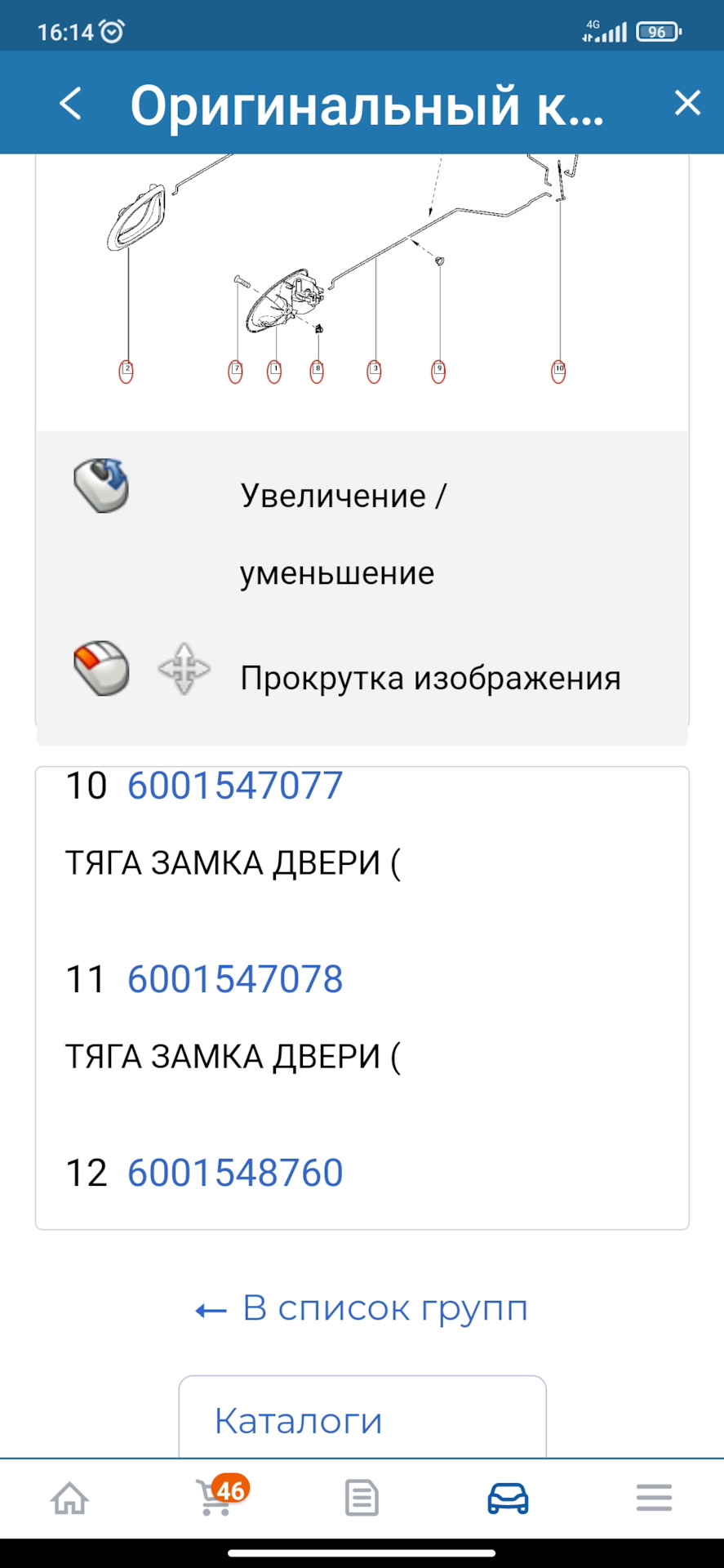724x1568 pixels.
Task: Switch to the car catalog tab
Action: click(508, 1499)
